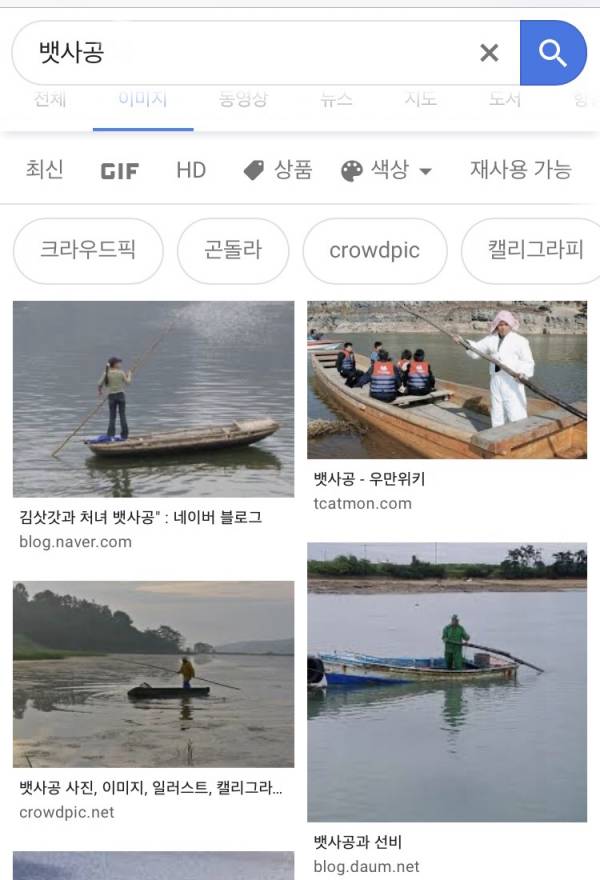Screen dimensions: 600x880
Task: Clear the search query with the X
Action: [x=489, y=53]
